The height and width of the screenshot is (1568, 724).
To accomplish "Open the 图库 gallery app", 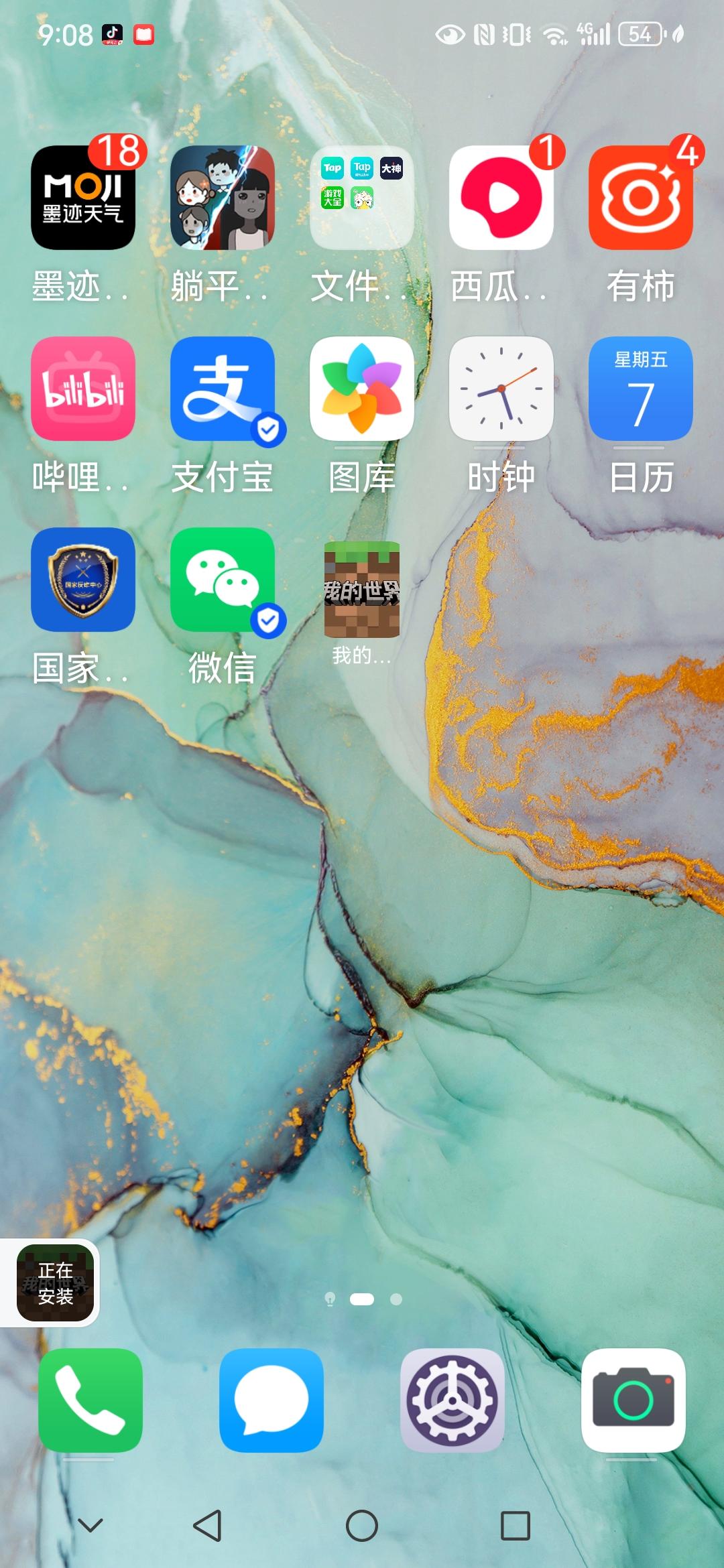I will pos(362,389).
